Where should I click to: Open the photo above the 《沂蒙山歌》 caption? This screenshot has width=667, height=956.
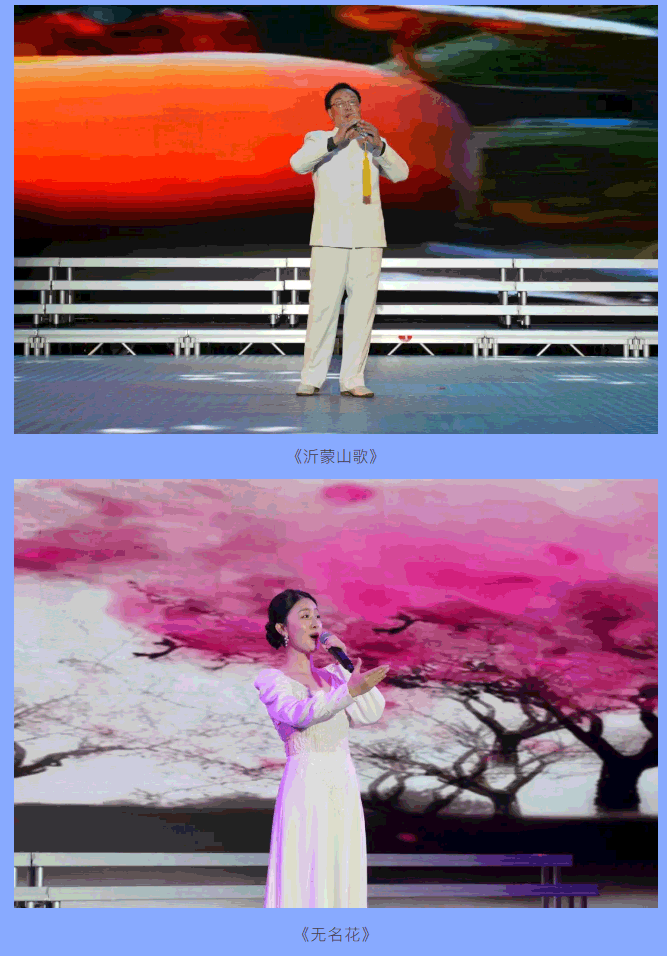[x=335, y=219]
